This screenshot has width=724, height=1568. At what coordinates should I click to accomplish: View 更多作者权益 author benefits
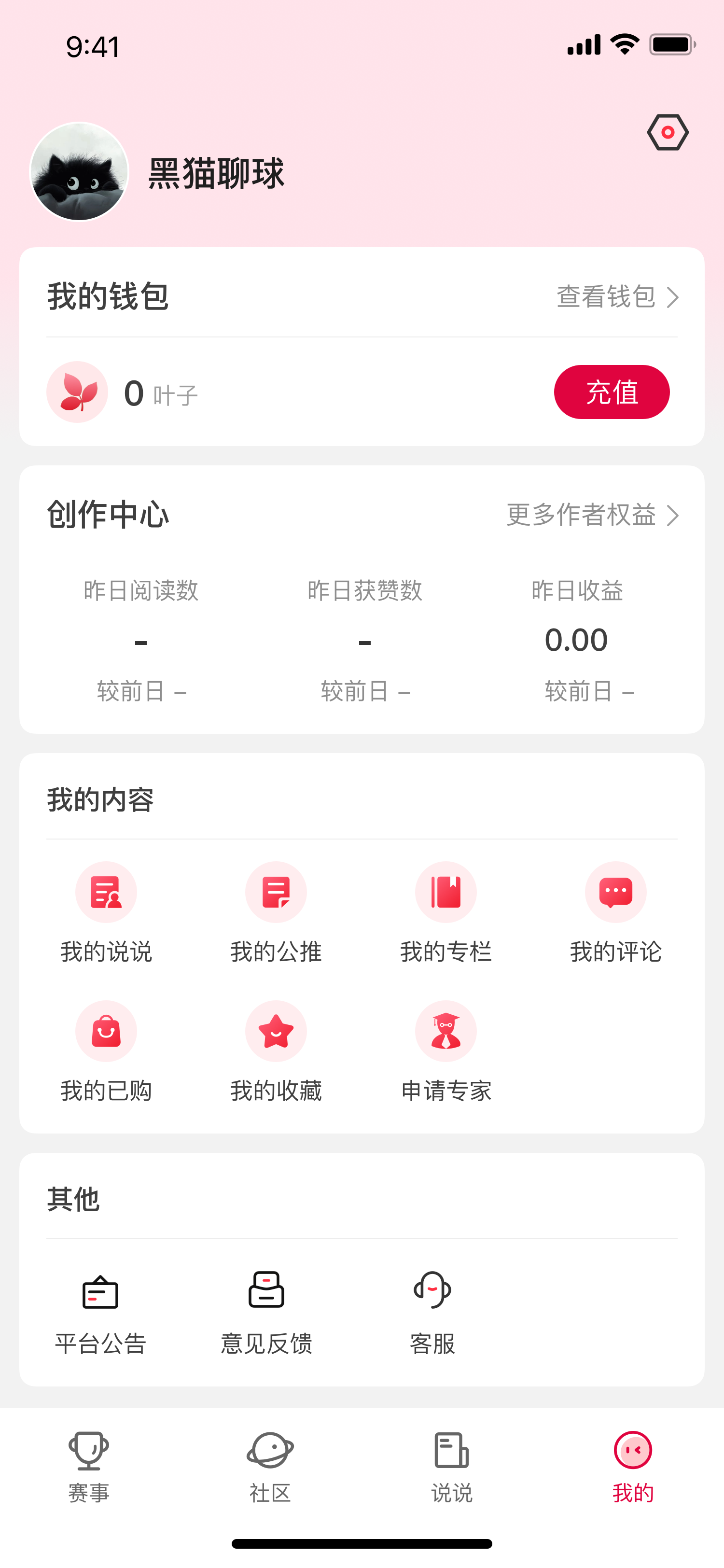click(x=592, y=515)
